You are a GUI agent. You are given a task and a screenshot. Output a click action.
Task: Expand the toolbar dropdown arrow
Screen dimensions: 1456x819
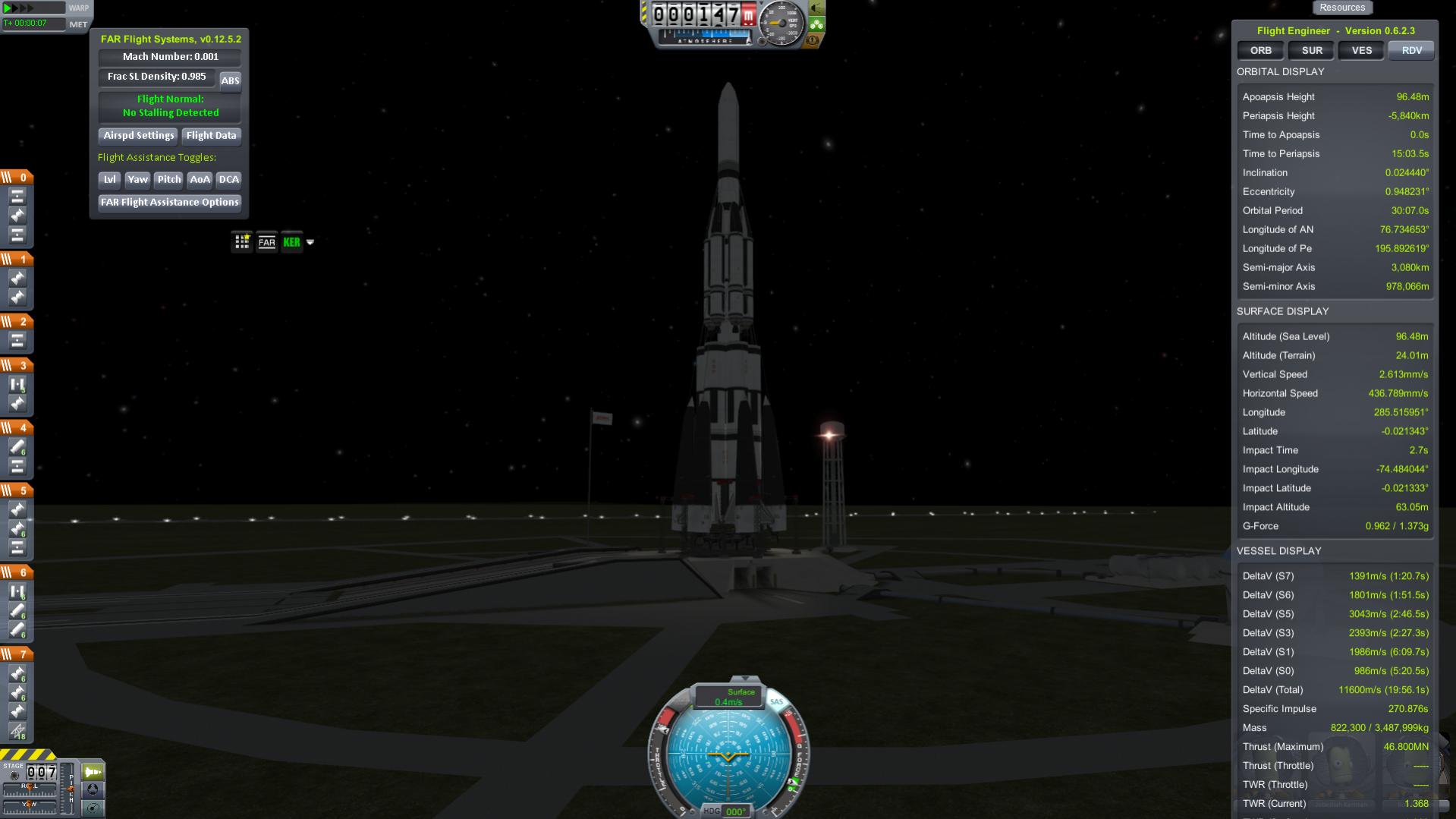(310, 242)
